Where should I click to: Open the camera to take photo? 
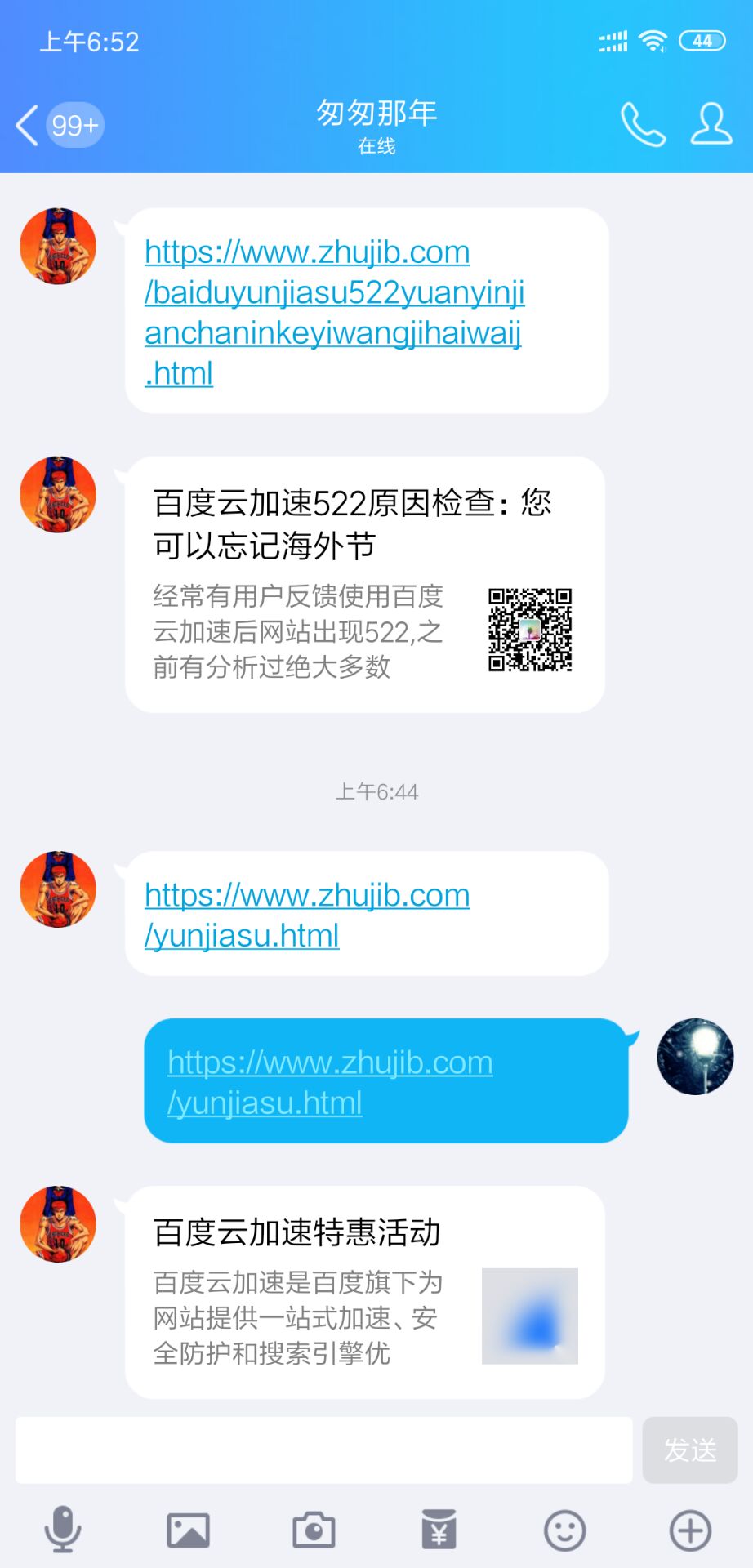pos(314,1530)
